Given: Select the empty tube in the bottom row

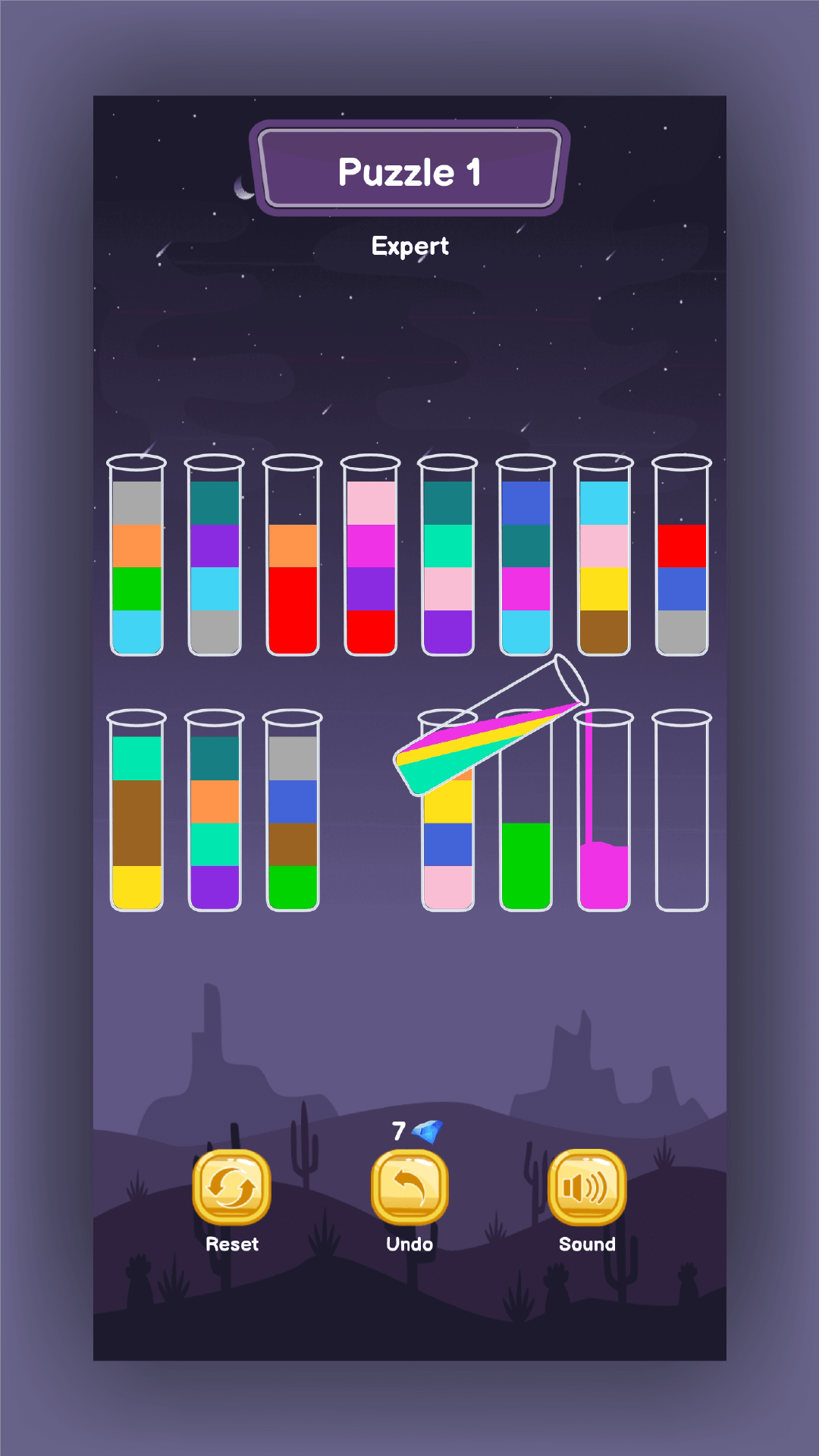Looking at the screenshot, I should point(682,811).
